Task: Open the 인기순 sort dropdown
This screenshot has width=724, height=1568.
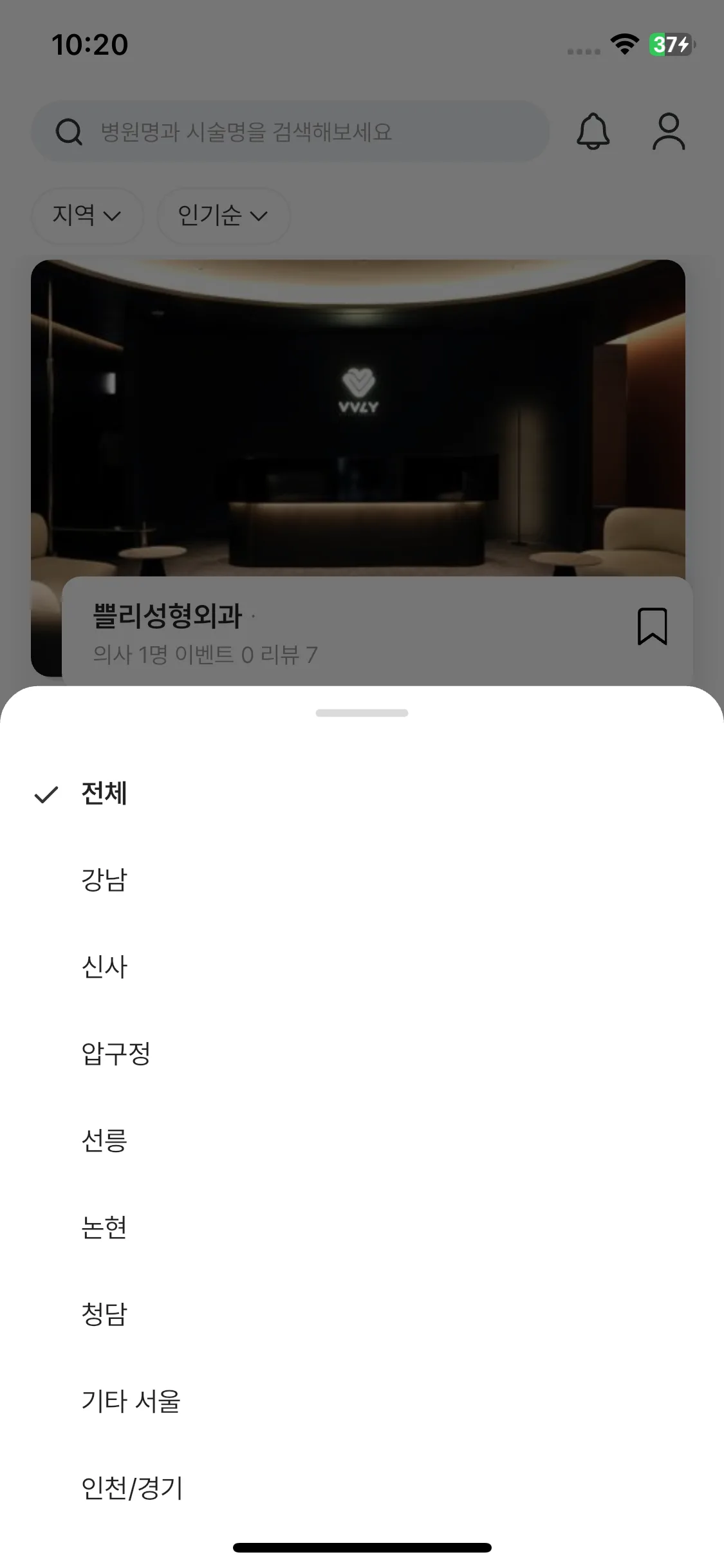Action: [x=223, y=216]
